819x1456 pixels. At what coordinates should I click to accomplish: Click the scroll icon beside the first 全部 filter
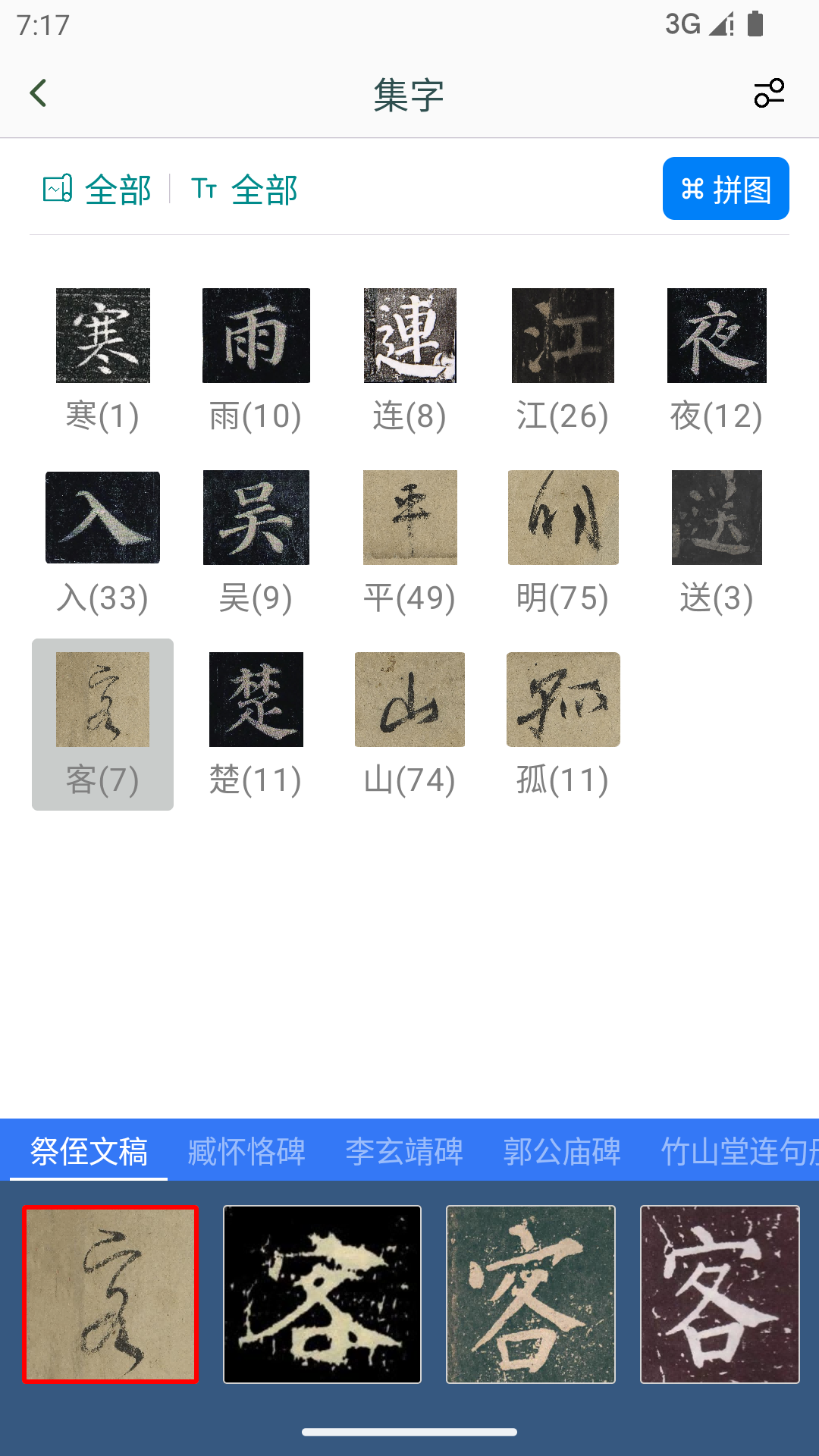[57, 188]
